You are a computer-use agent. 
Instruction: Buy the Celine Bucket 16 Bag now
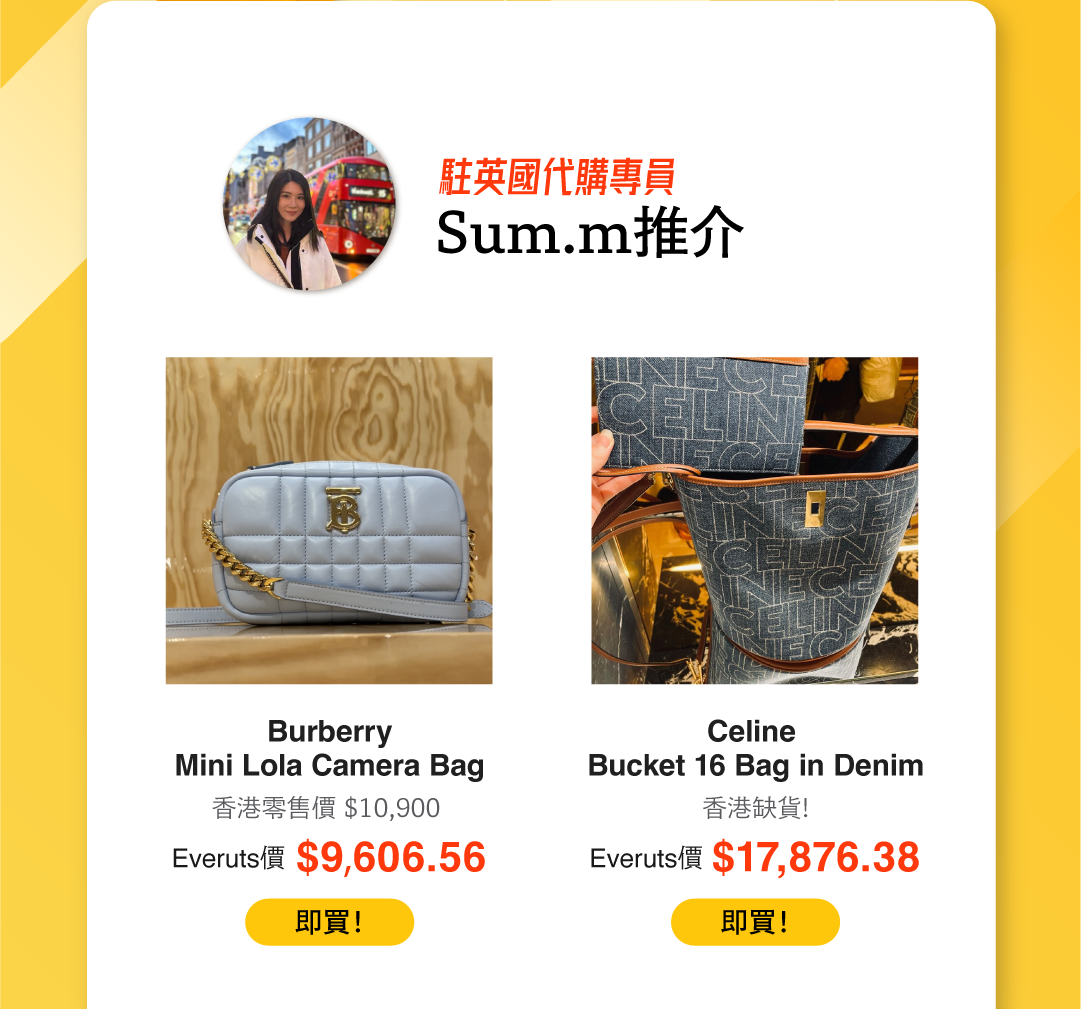click(x=755, y=922)
